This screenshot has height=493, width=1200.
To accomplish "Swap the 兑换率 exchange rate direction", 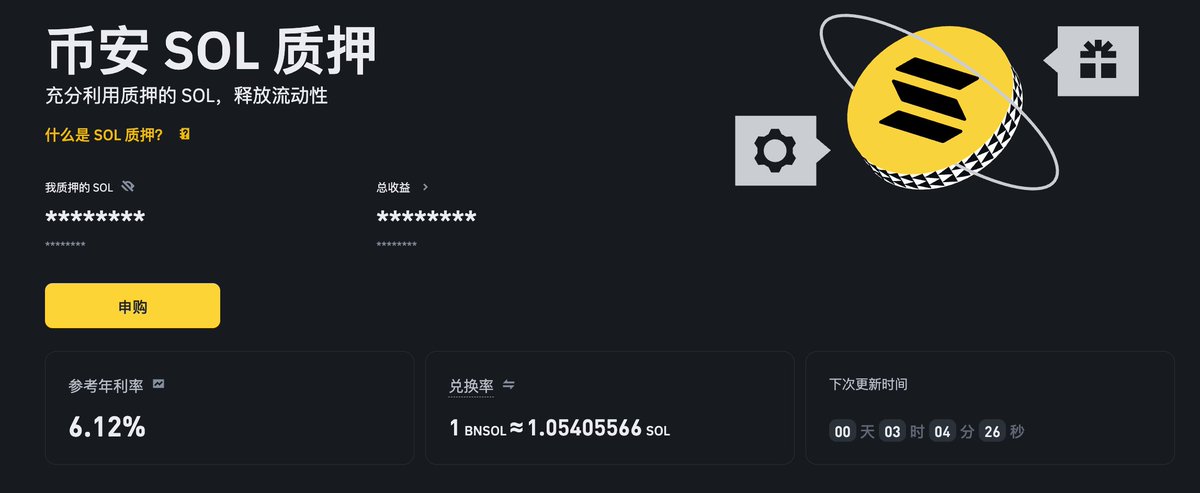I will coord(508,384).
